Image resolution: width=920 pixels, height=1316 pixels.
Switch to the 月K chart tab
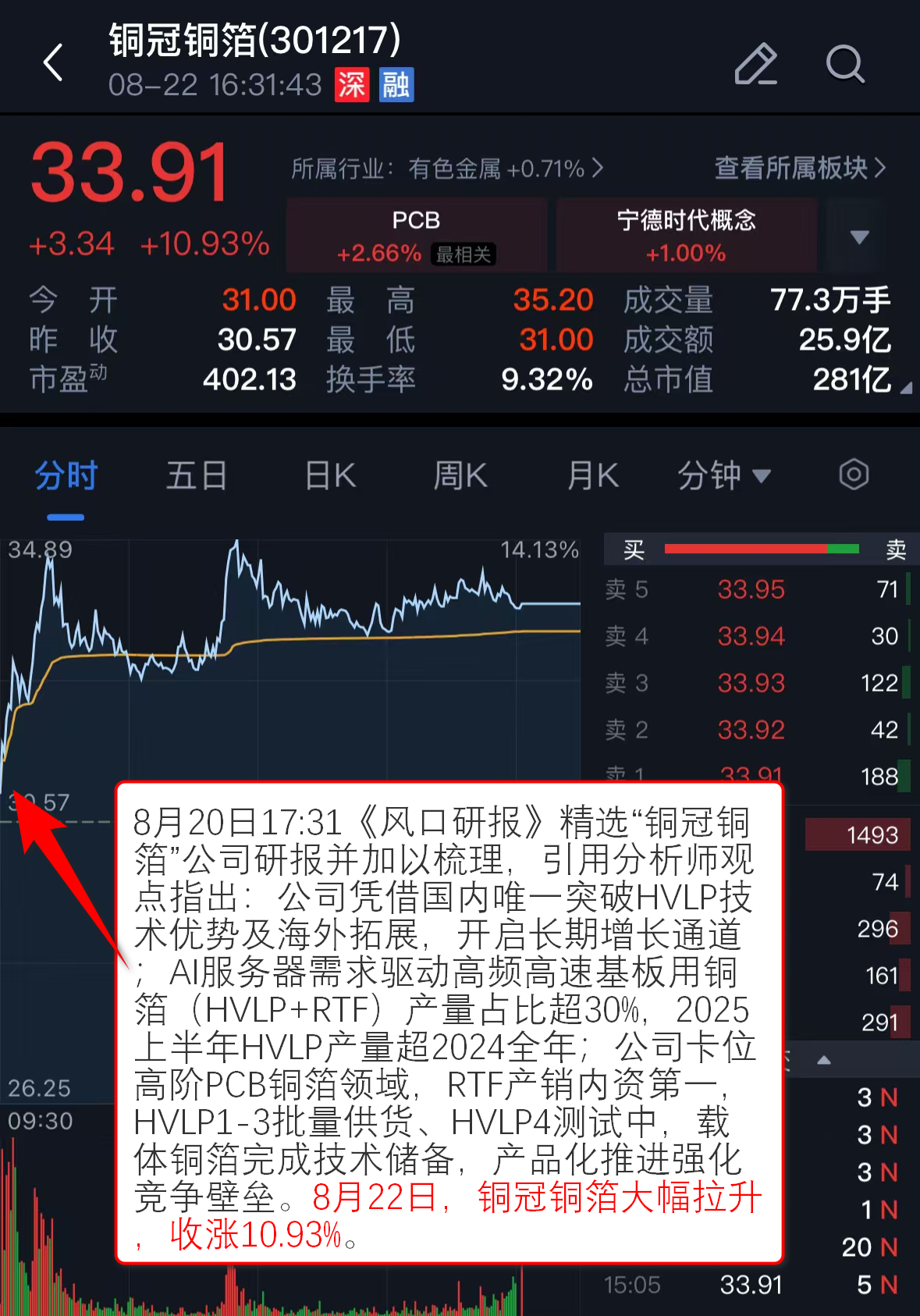tap(593, 476)
